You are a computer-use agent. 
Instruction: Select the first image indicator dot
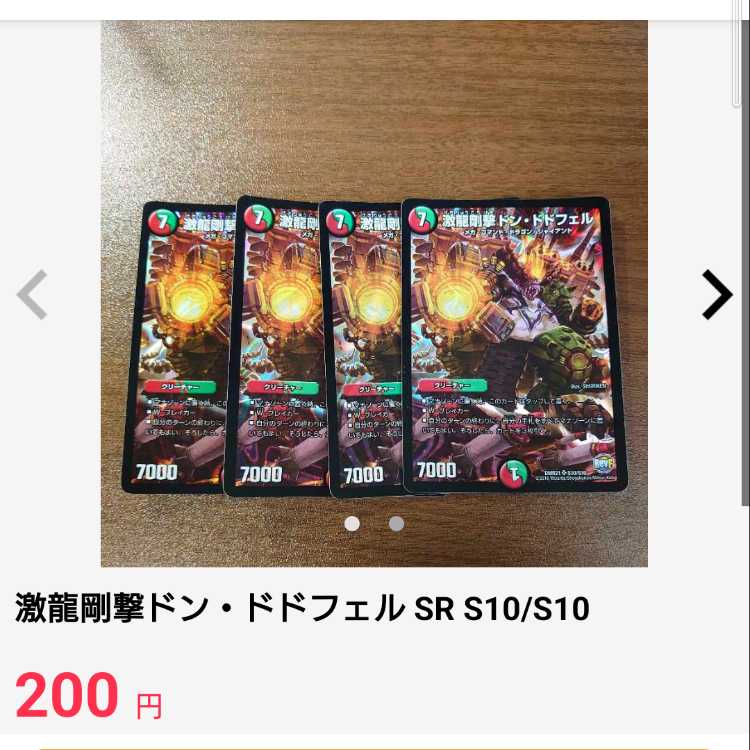point(352,523)
